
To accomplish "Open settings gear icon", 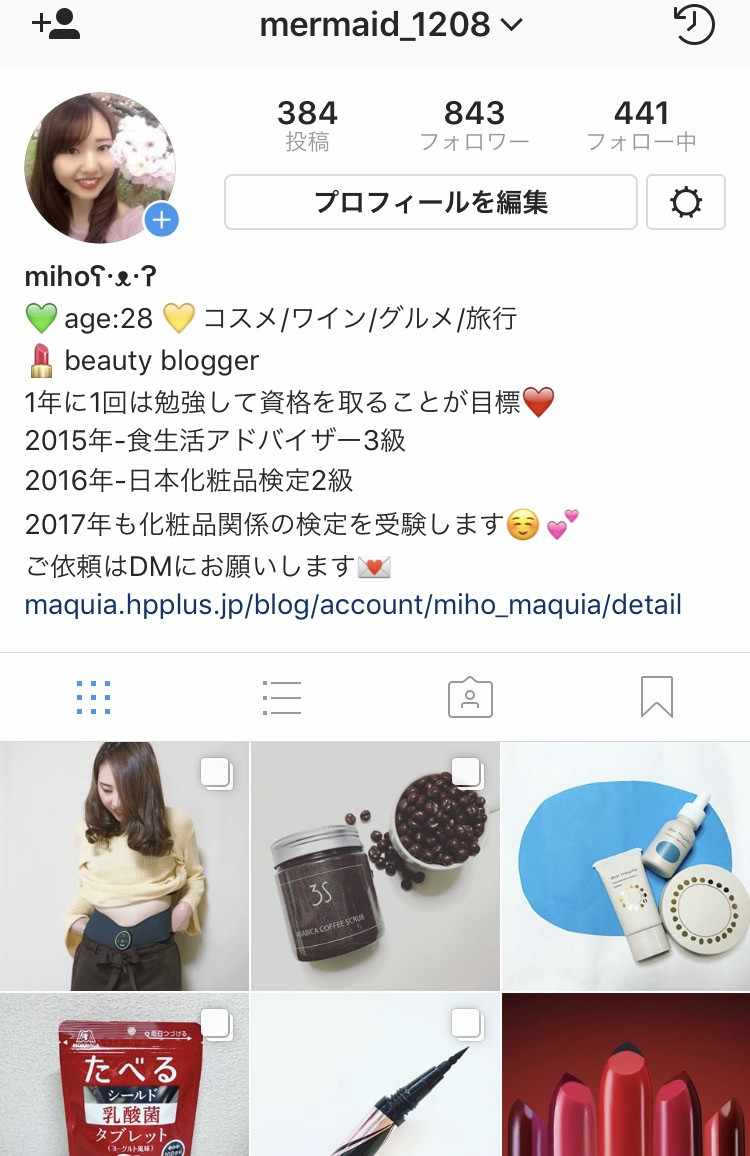I will coord(686,203).
